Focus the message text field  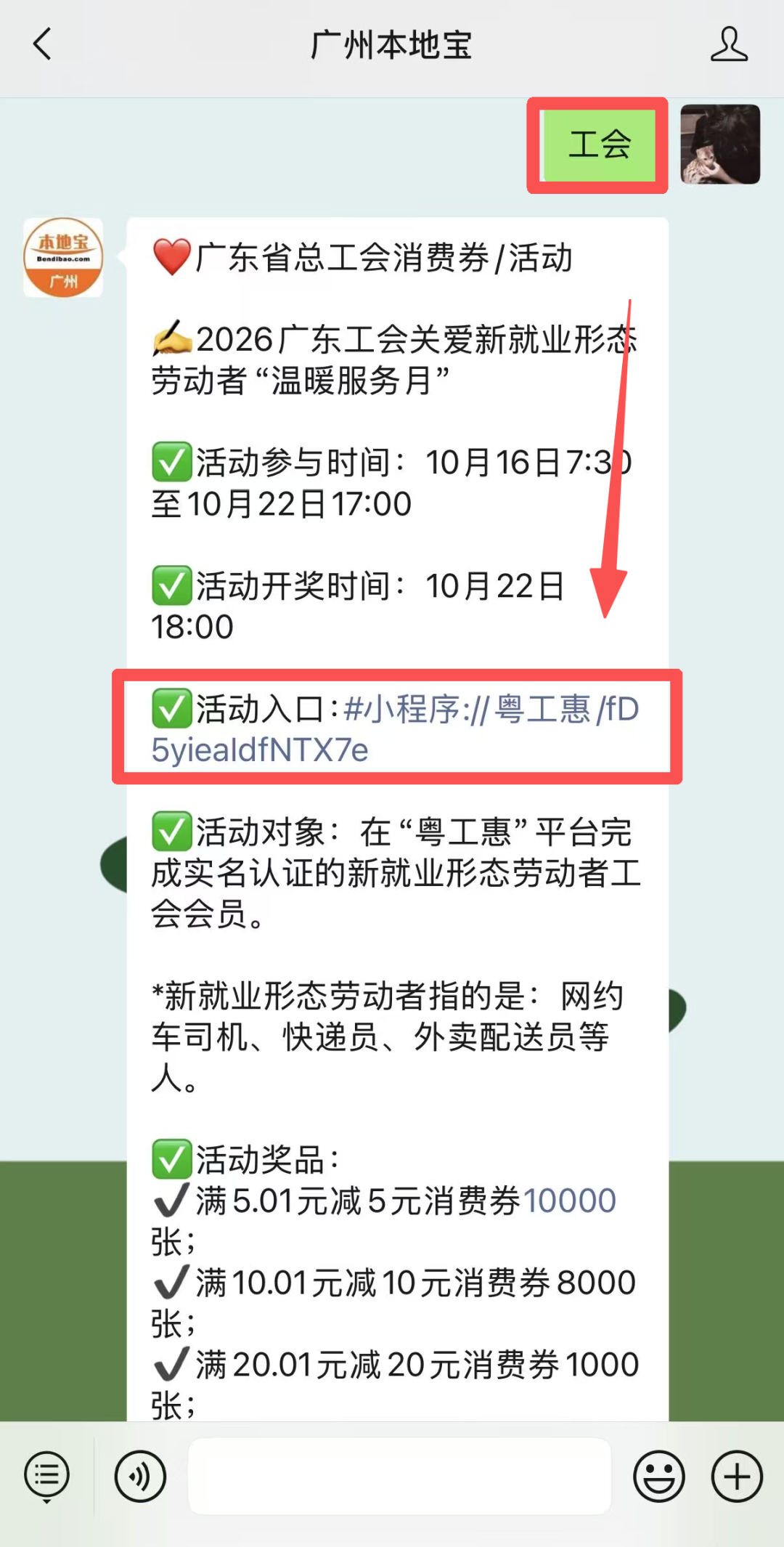point(399,1476)
